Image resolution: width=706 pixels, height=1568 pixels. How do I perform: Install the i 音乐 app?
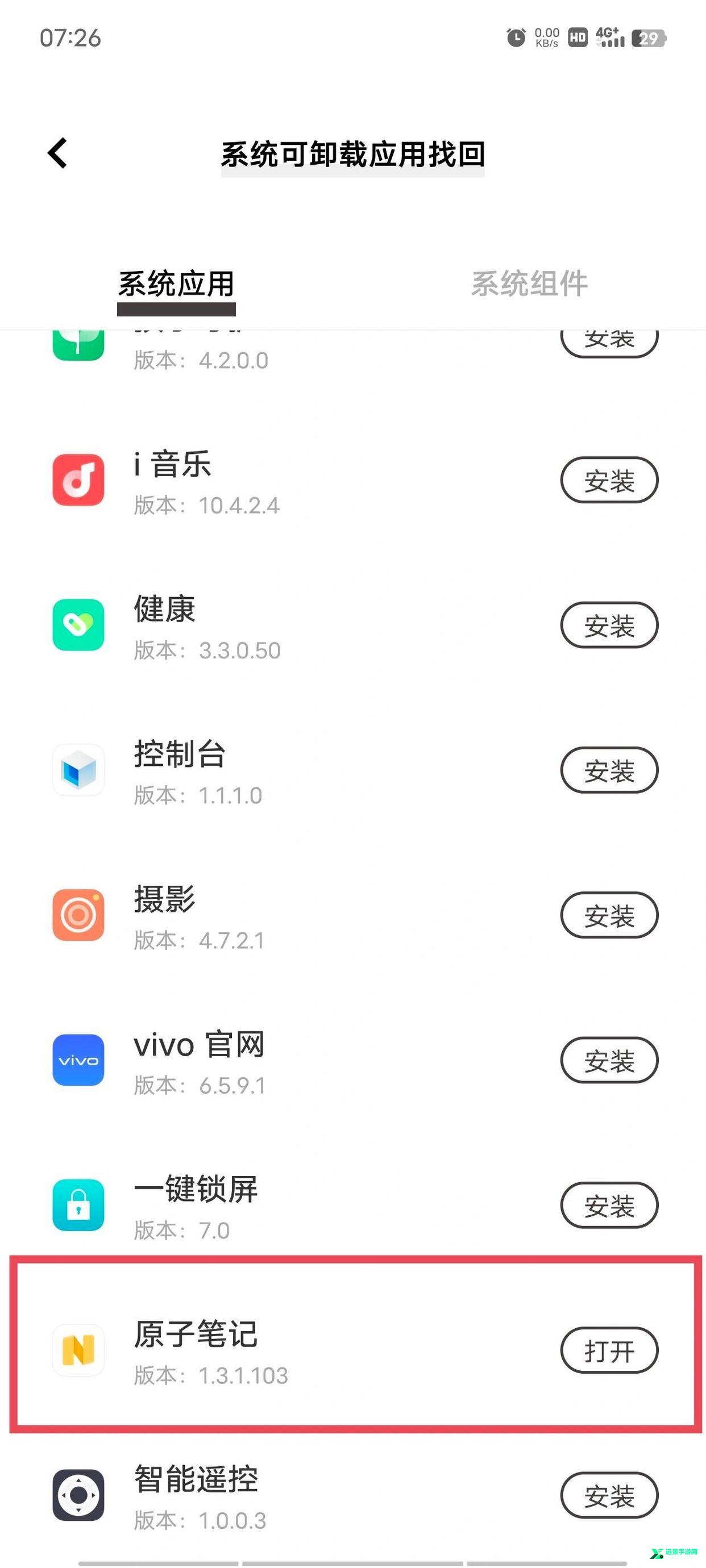(x=609, y=480)
